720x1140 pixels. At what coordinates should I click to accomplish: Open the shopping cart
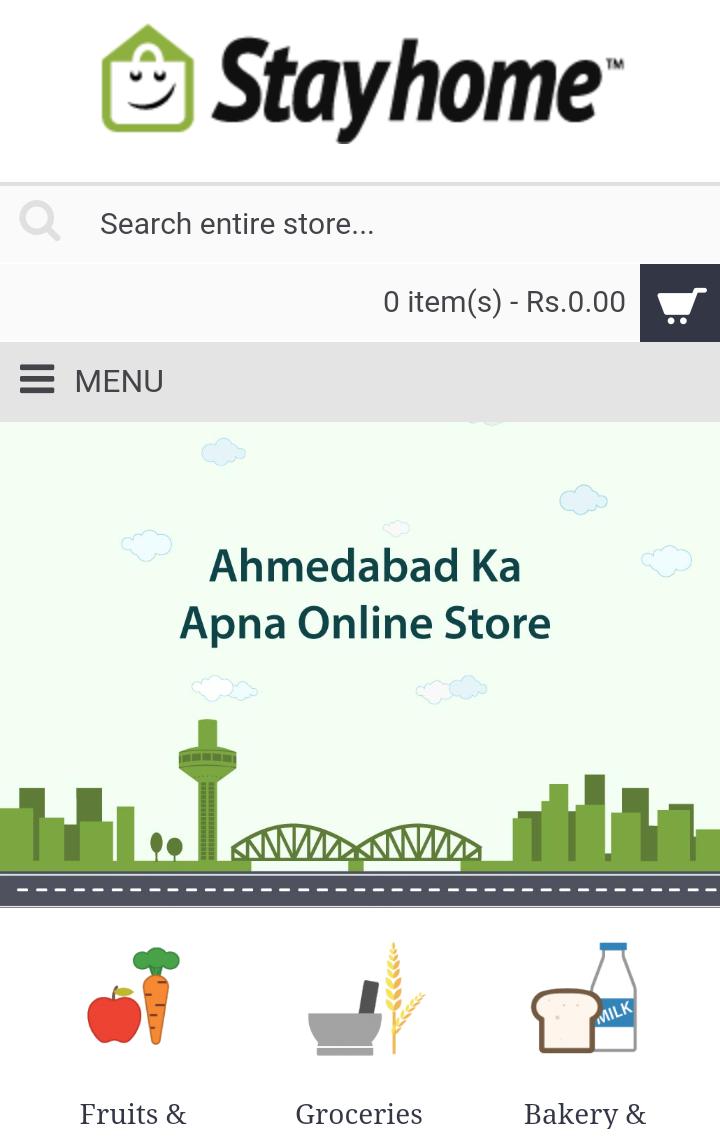tap(680, 303)
